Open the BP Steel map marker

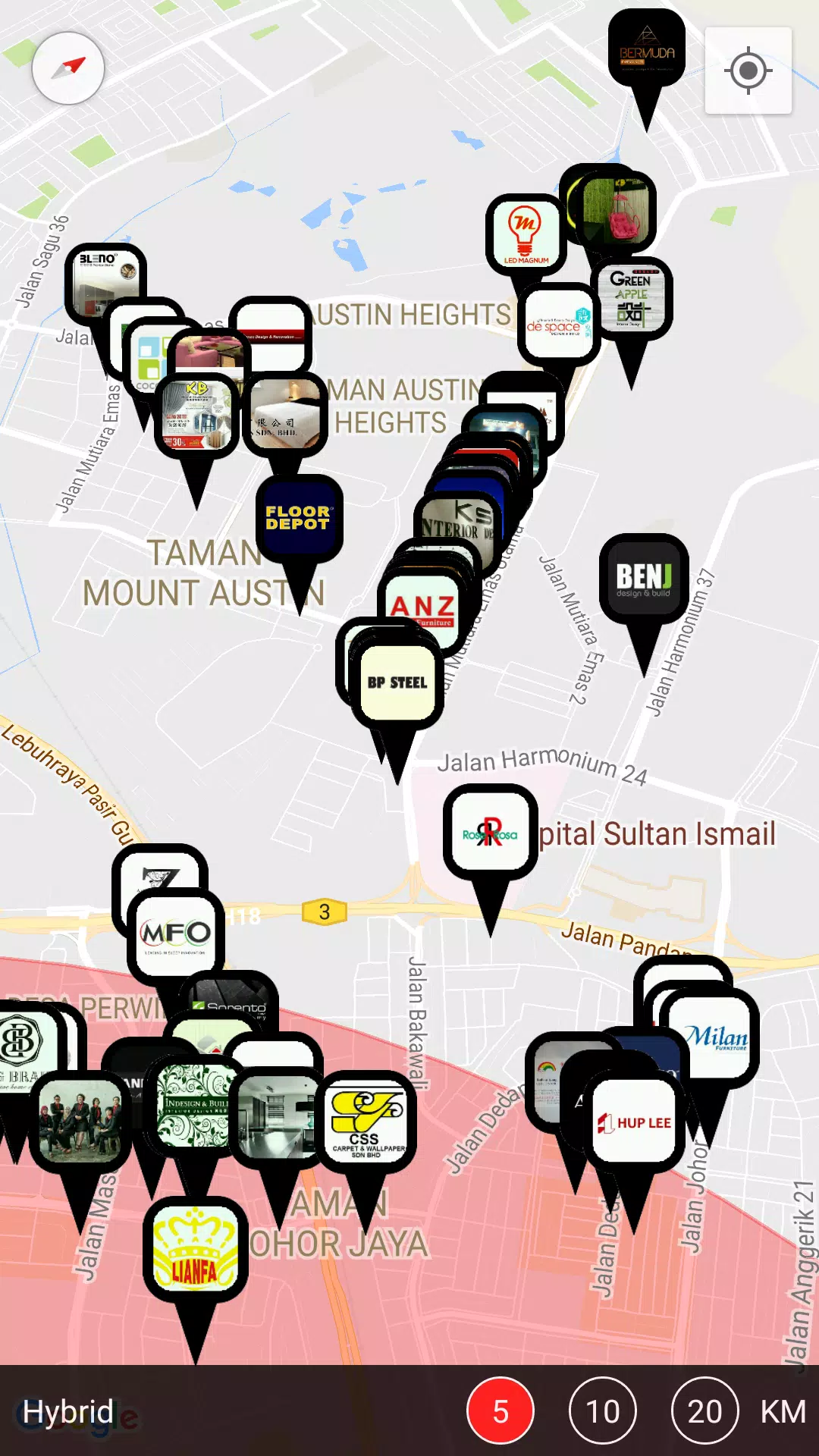pos(398,683)
